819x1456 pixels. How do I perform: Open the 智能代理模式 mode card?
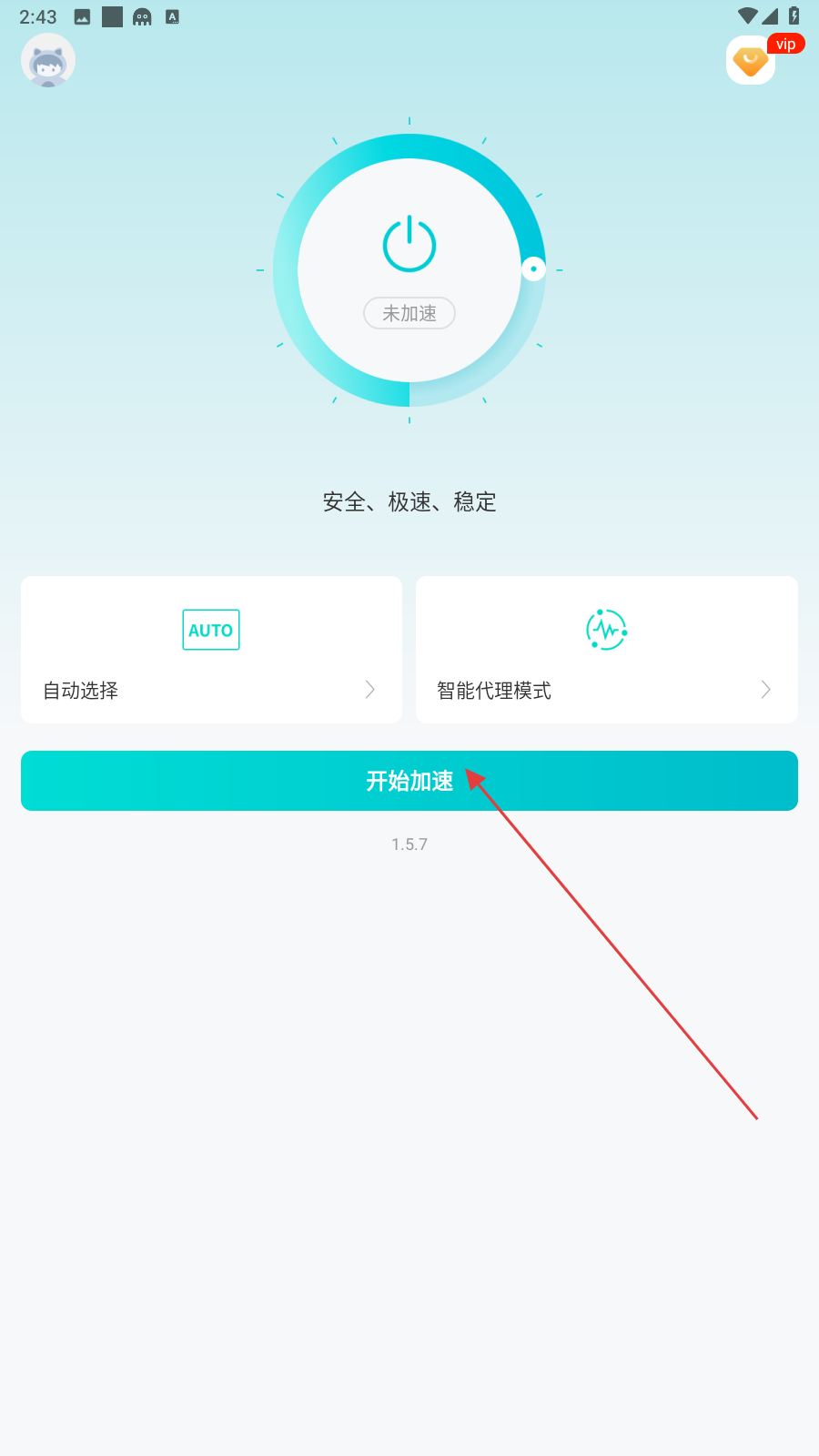click(x=606, y=650)
